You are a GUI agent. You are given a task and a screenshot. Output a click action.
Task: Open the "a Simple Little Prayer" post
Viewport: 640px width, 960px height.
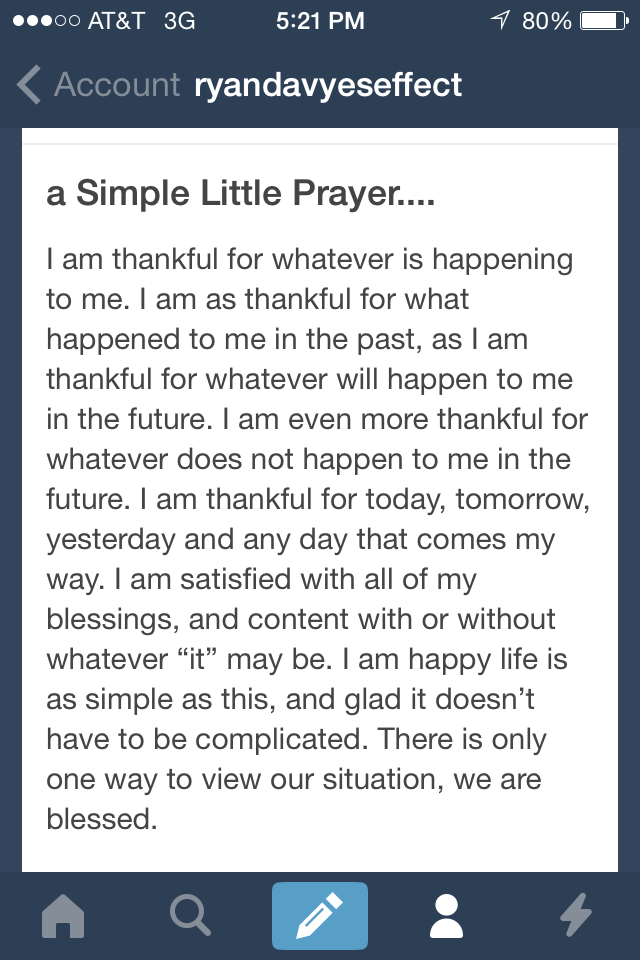[240, 194]
